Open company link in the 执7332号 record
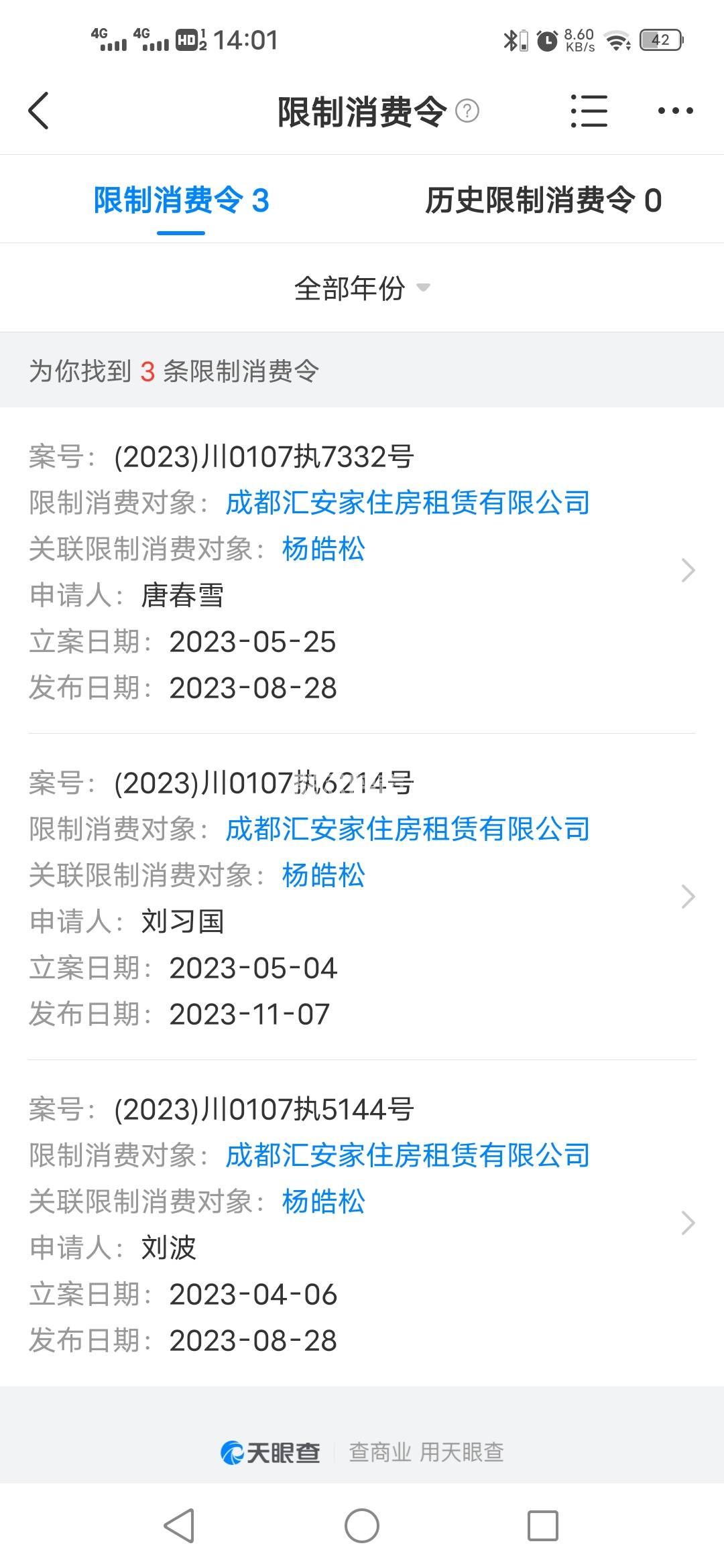This screenshot has height=1568, width=724. (x=408, y=503)
